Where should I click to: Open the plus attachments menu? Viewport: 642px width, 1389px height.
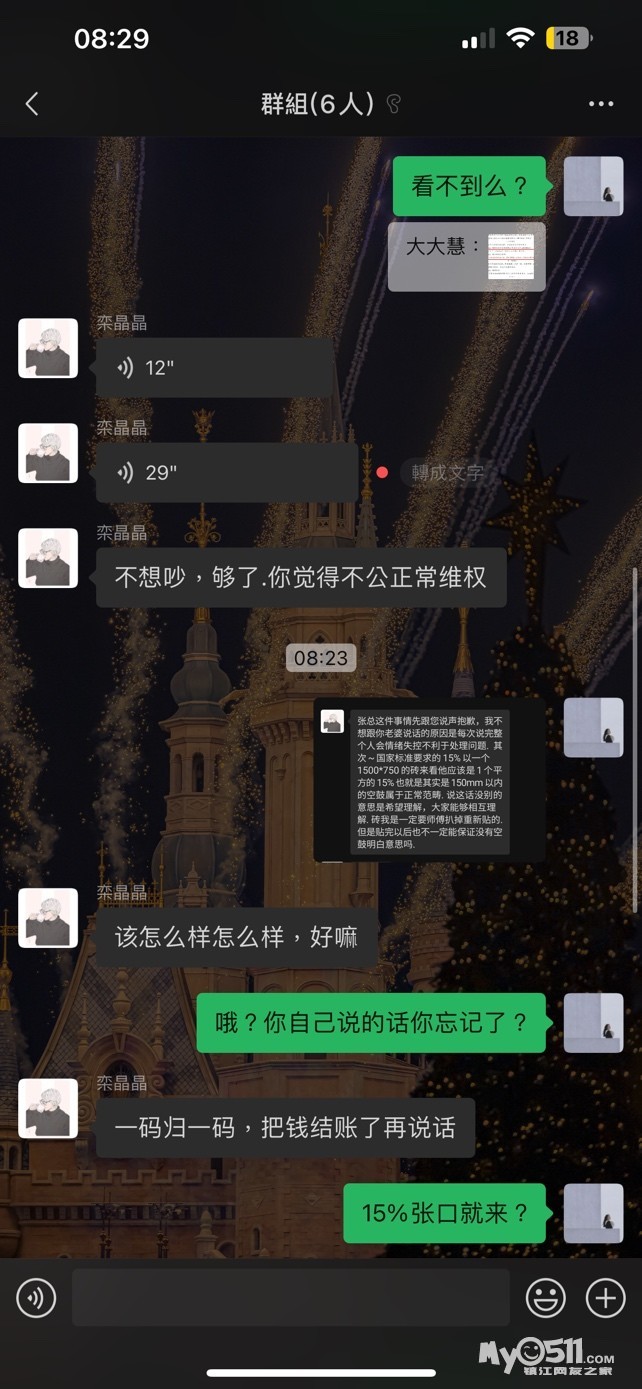(605, 1298)
